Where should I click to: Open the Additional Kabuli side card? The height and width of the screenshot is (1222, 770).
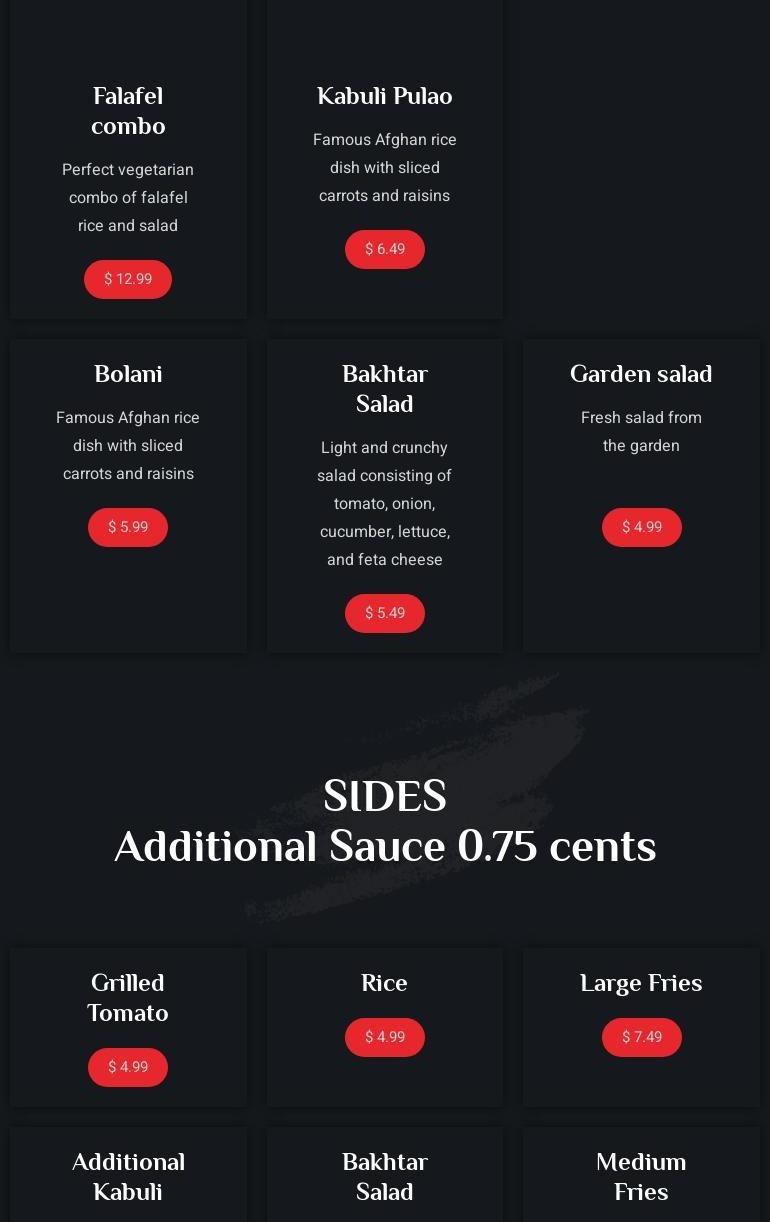point(128,1176)
